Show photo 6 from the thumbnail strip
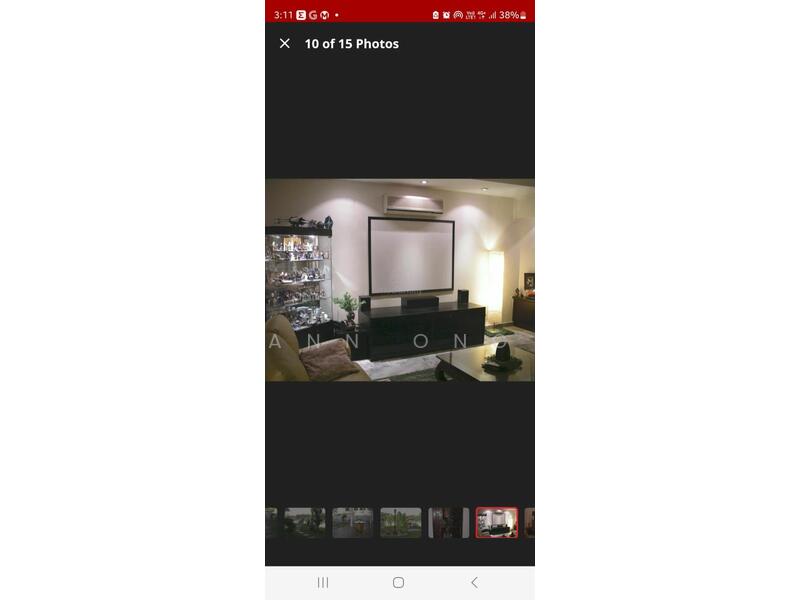Viewport: 800px width, 600px height. tap(305, 523)
